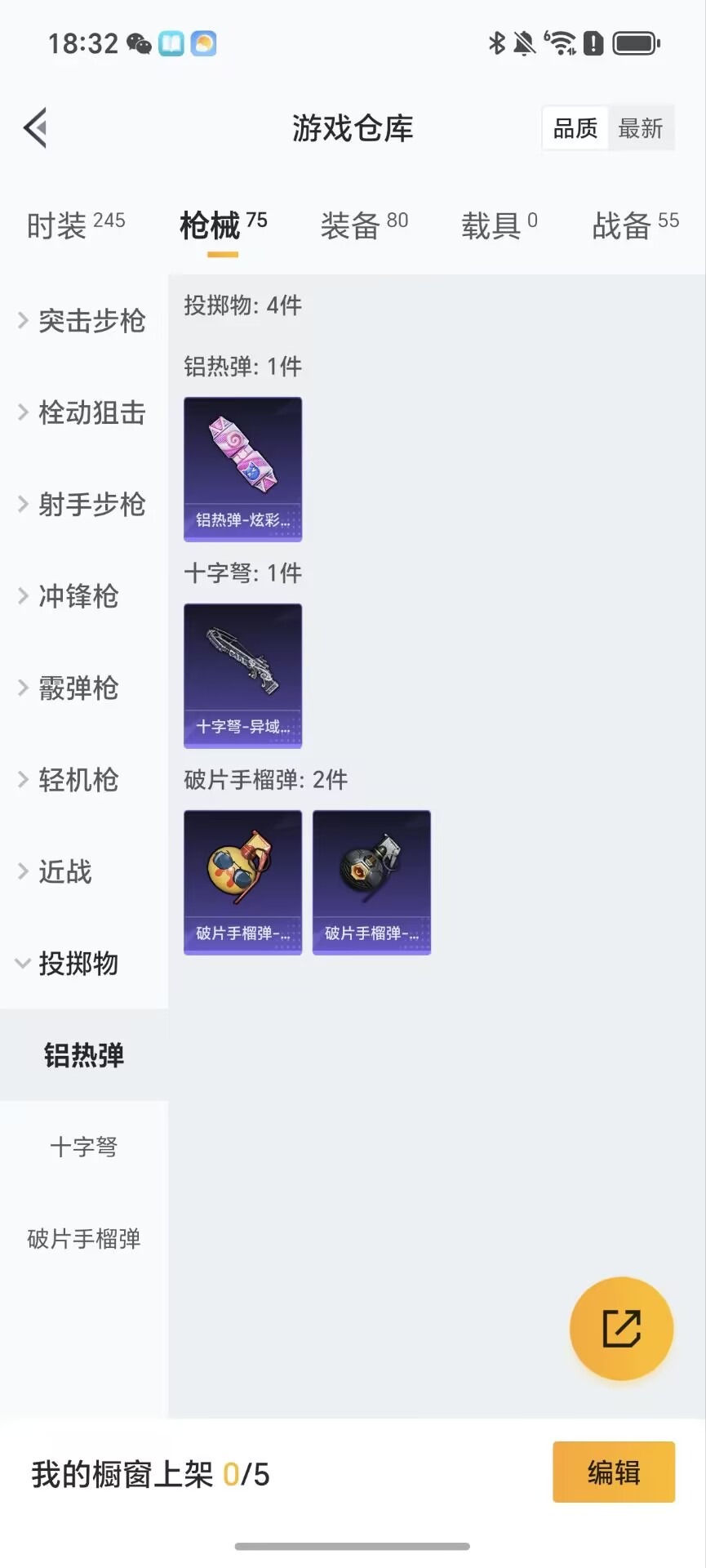Select 十字弩 in the sidebar
This screenshot has width=706, height=1568.
point(84,1147)
